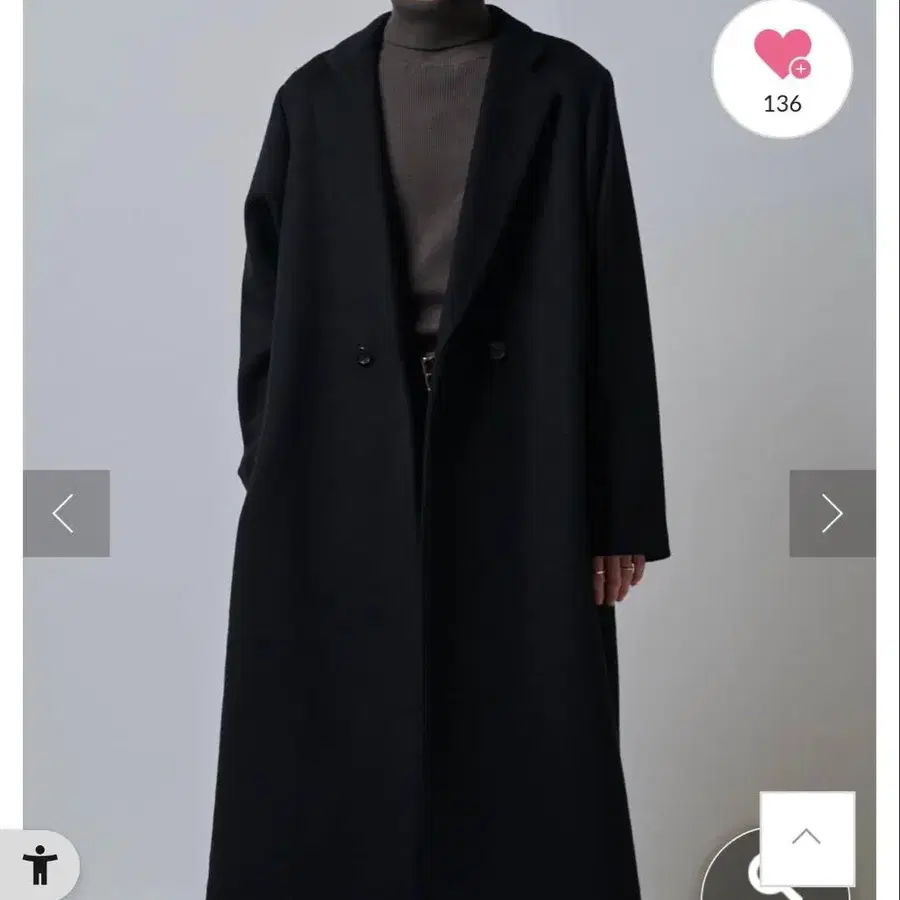Screen dimensions: 900x900
Task: Jump back to the top of the page
Action: click(x=807, y=838)
